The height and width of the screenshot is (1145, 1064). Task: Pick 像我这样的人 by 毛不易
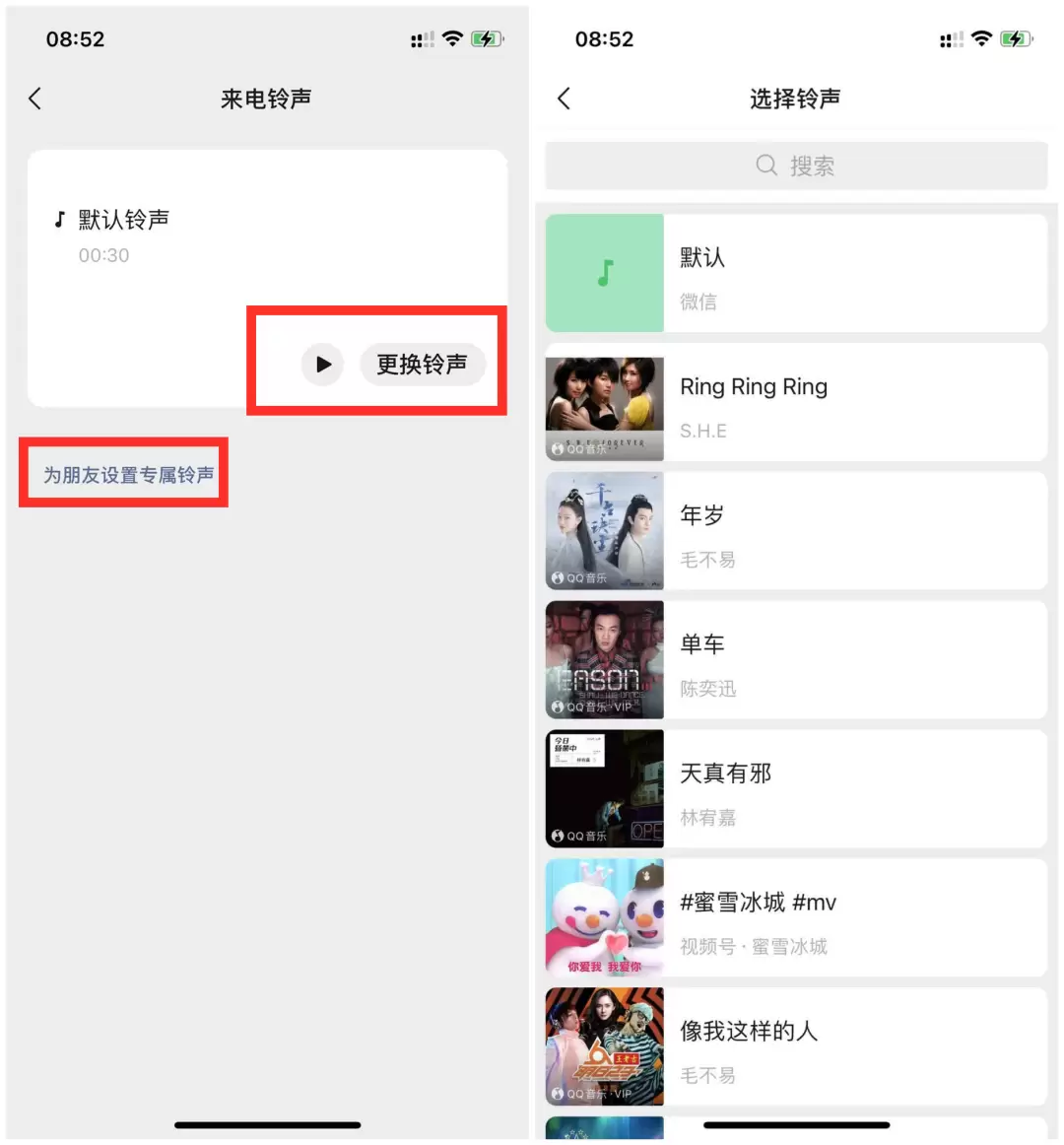click(x=796, y=1048)
